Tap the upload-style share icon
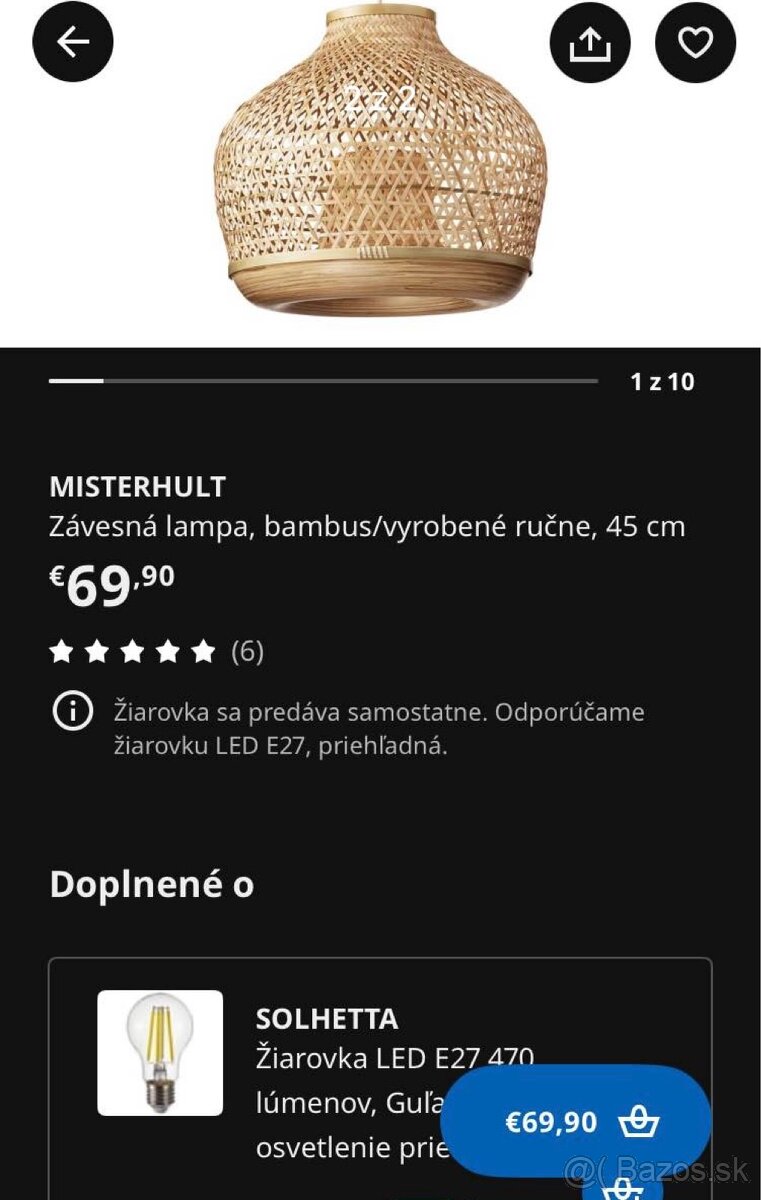761x1200 pixels. coord(590,44)
